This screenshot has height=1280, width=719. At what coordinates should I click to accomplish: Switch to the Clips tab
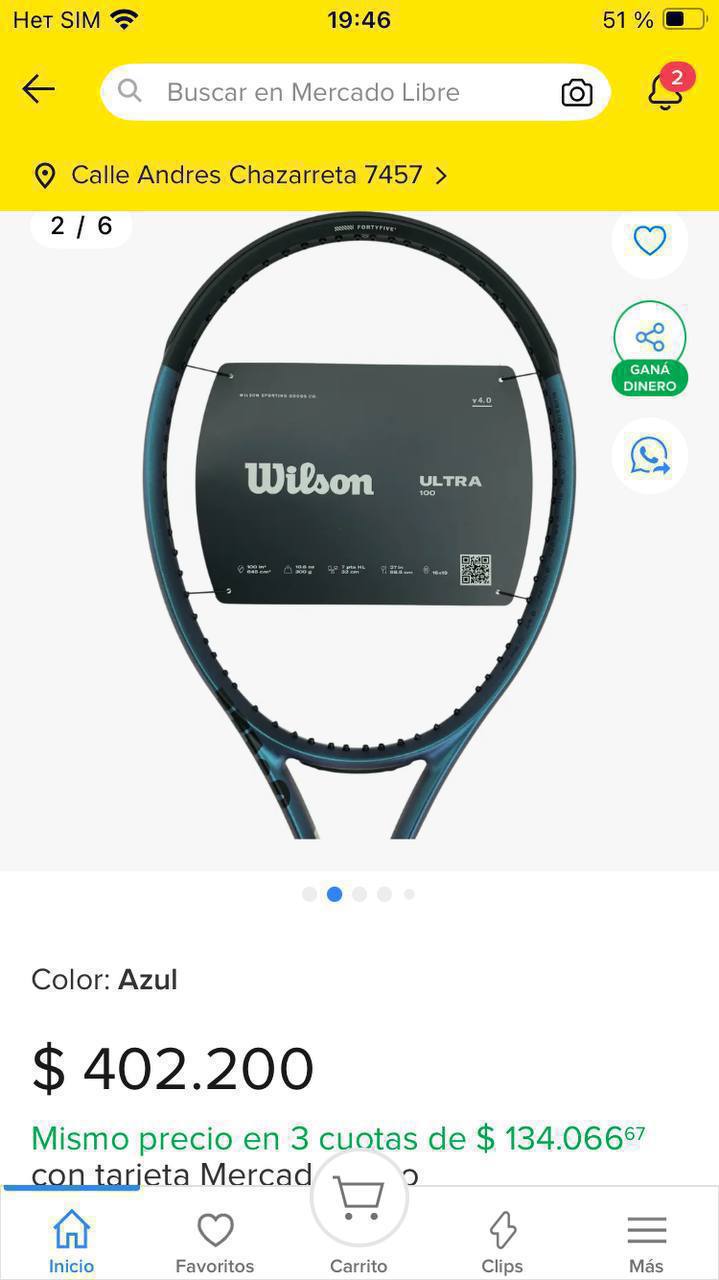tap(502, 1242)
